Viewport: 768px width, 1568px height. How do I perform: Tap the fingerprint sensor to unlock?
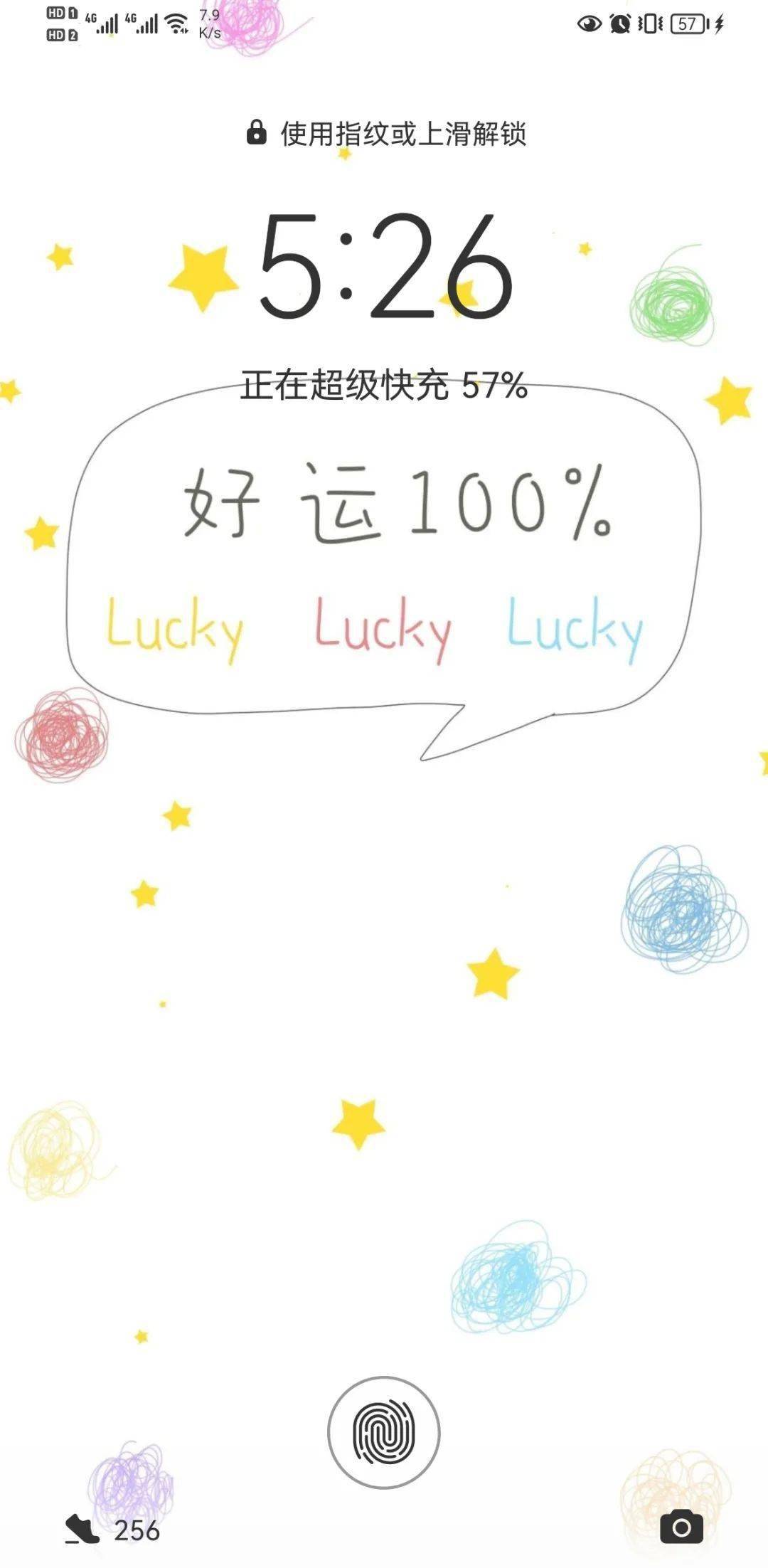tap(384, 1432)
